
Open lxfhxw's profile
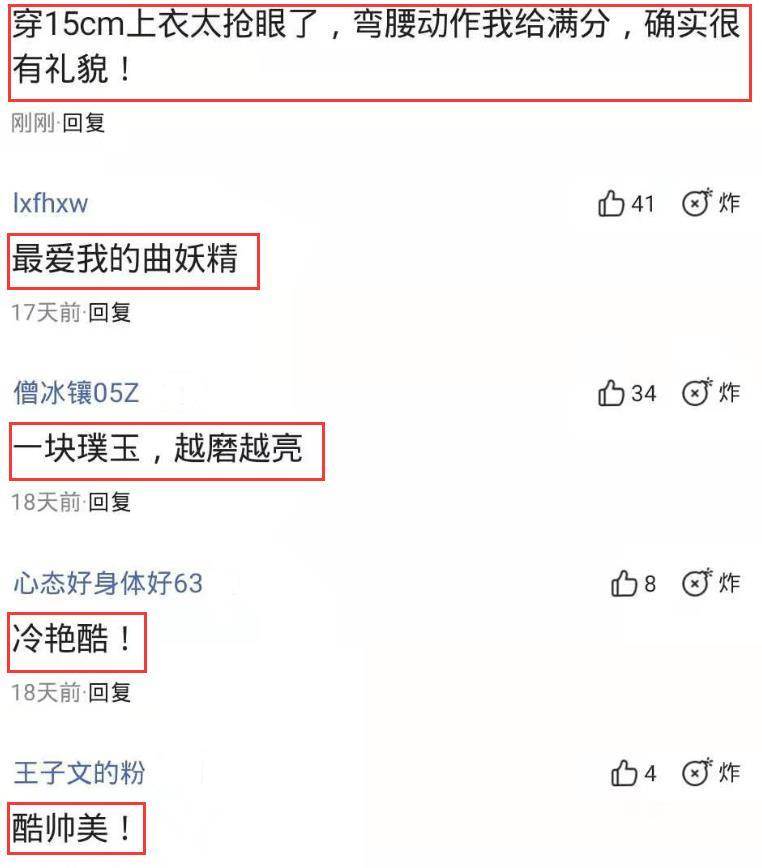pyautogui.click(x=50, y=204)
